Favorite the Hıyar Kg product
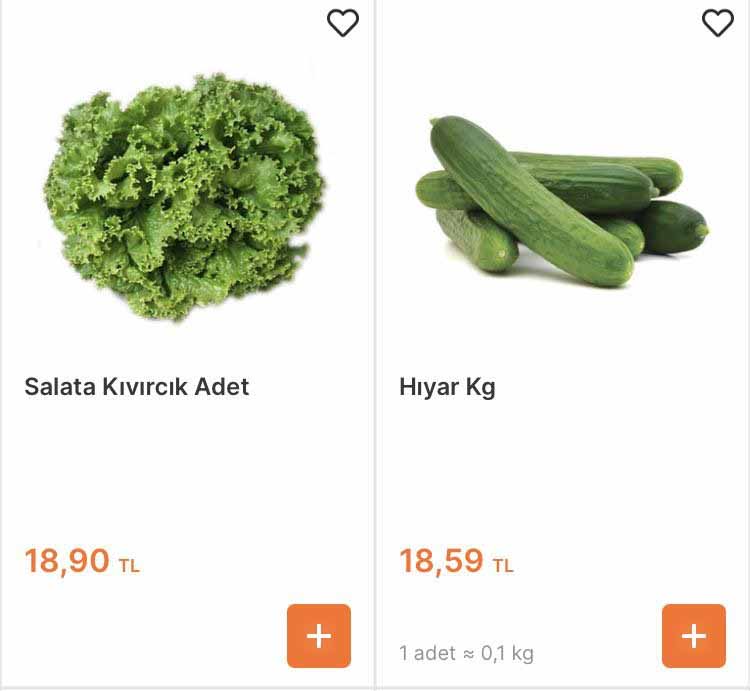Viewport: 750px width, 691px height. 717,23
